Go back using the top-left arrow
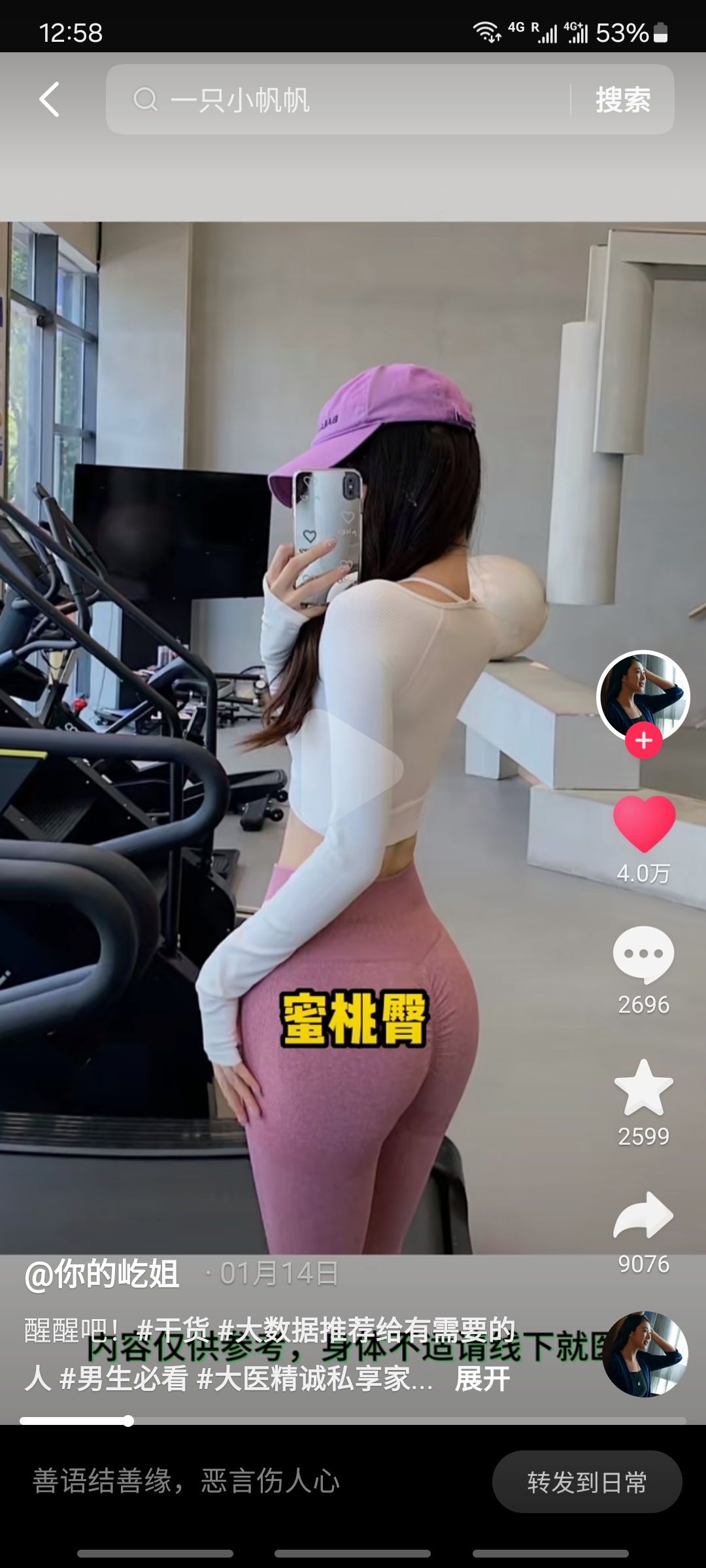 point(50,99)
